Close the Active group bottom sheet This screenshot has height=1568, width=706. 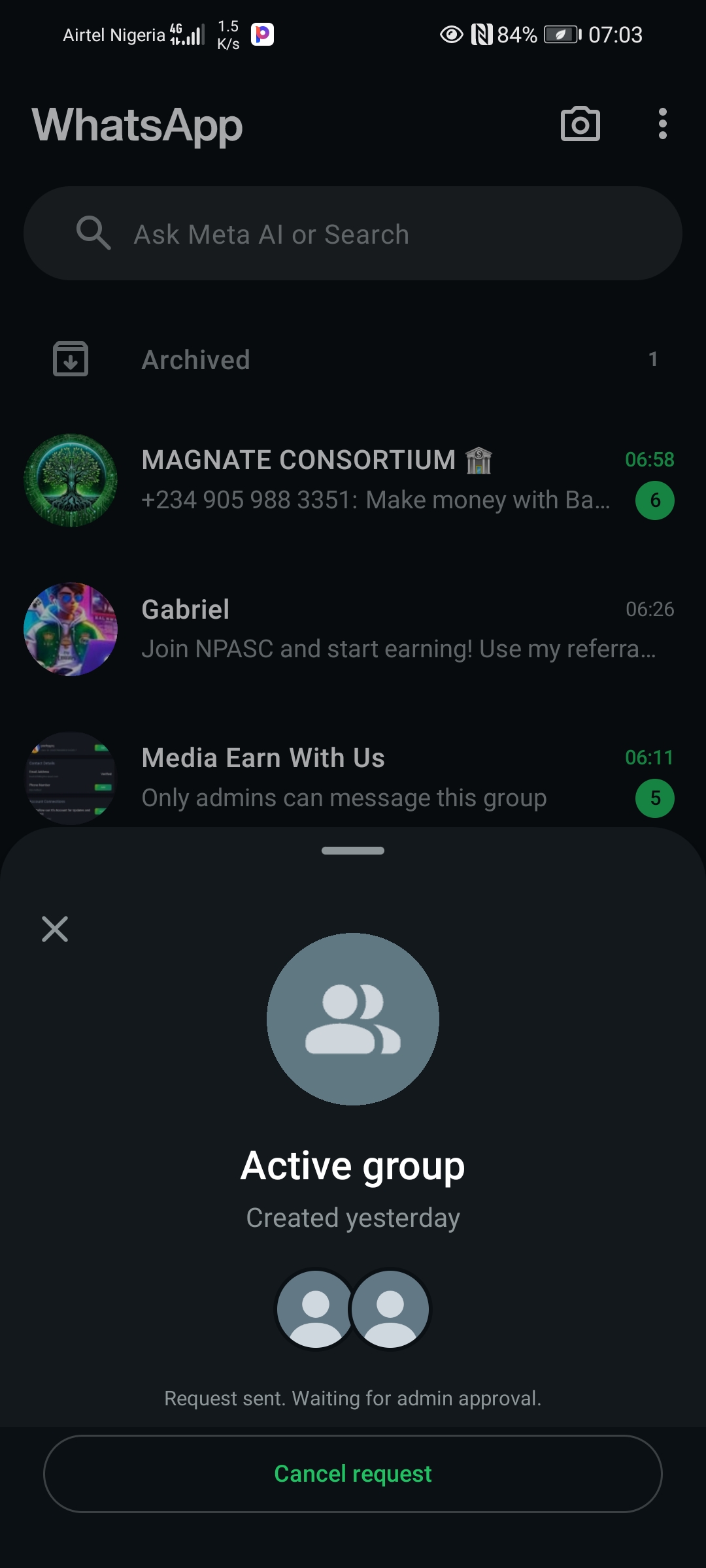point(55,928)
